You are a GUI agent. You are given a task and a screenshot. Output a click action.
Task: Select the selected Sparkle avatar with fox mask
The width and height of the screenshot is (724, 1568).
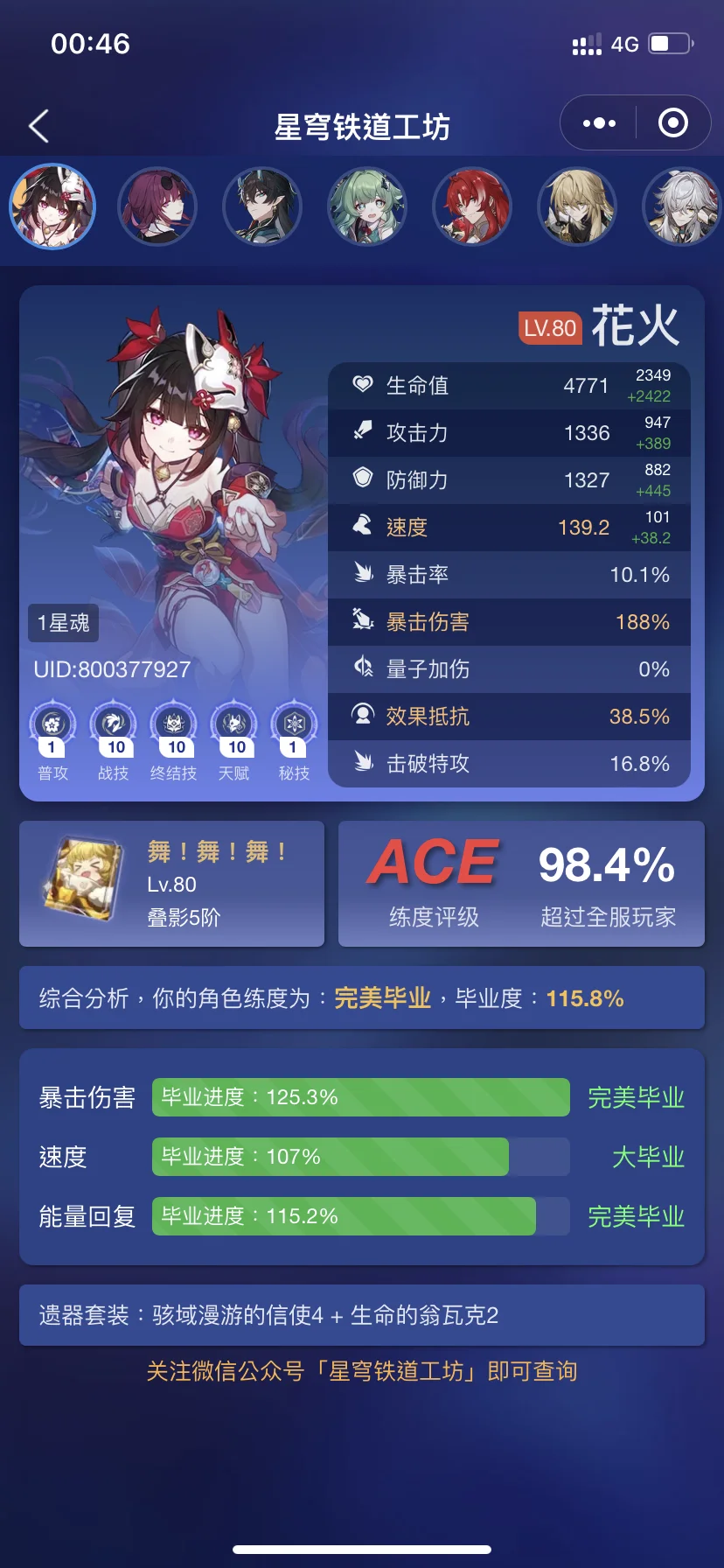(52, 207)
